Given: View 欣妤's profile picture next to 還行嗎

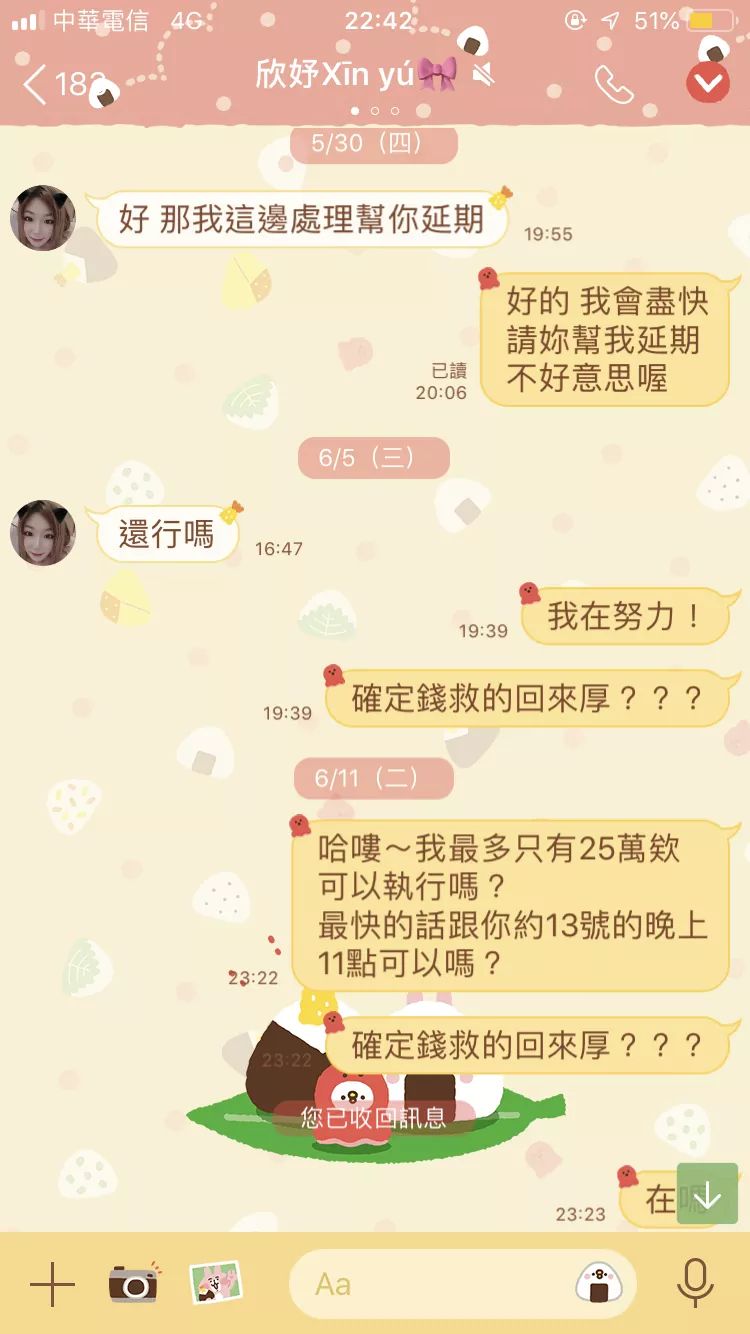Looking at the screenshot, I should [43, 532].
